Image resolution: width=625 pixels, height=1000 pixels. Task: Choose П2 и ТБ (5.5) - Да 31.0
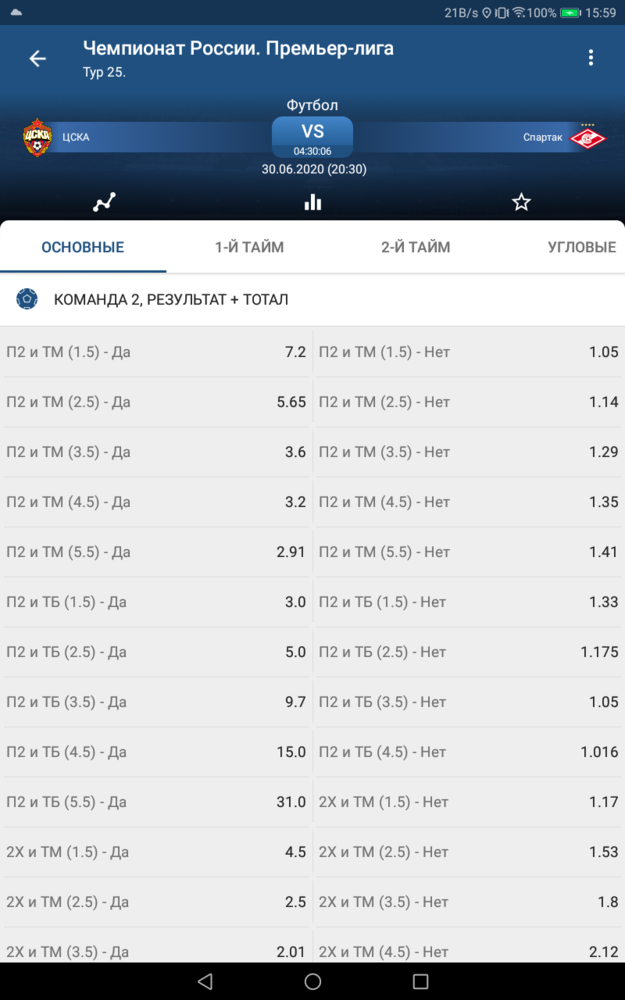coord(157,802)
